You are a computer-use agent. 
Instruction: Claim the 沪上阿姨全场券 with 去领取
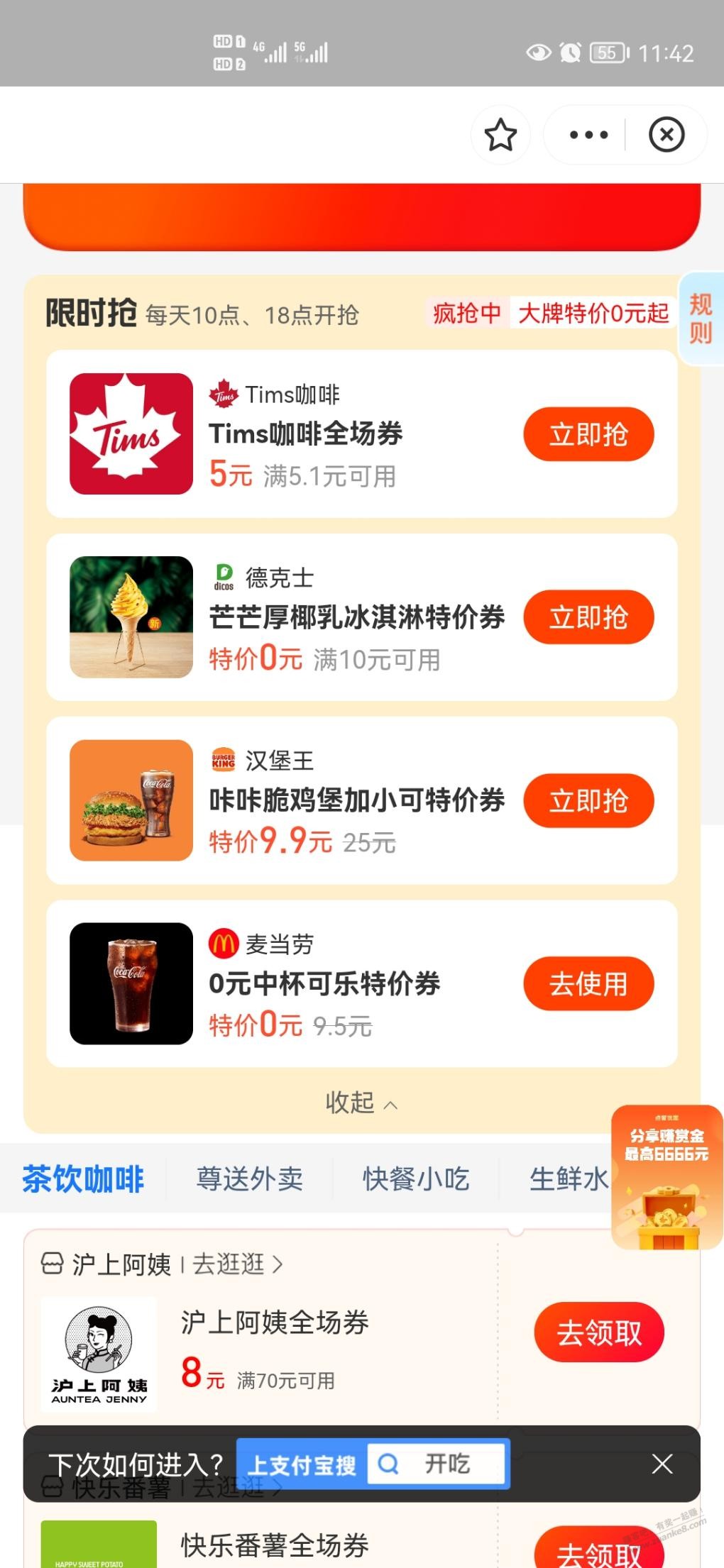599,1332
